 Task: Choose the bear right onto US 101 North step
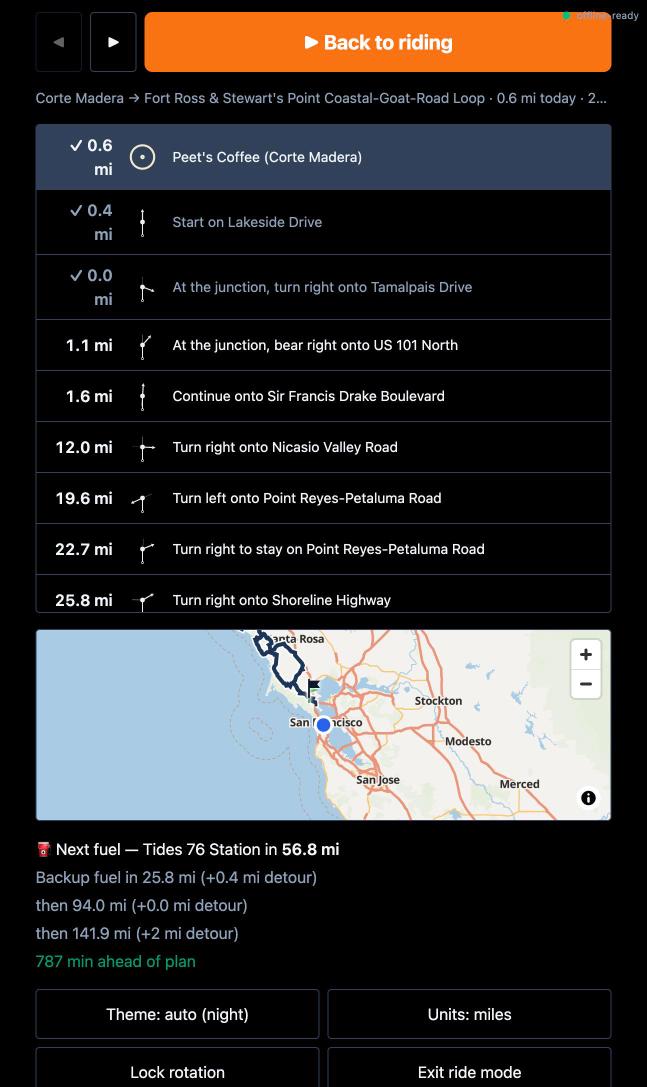pos(323,345)
